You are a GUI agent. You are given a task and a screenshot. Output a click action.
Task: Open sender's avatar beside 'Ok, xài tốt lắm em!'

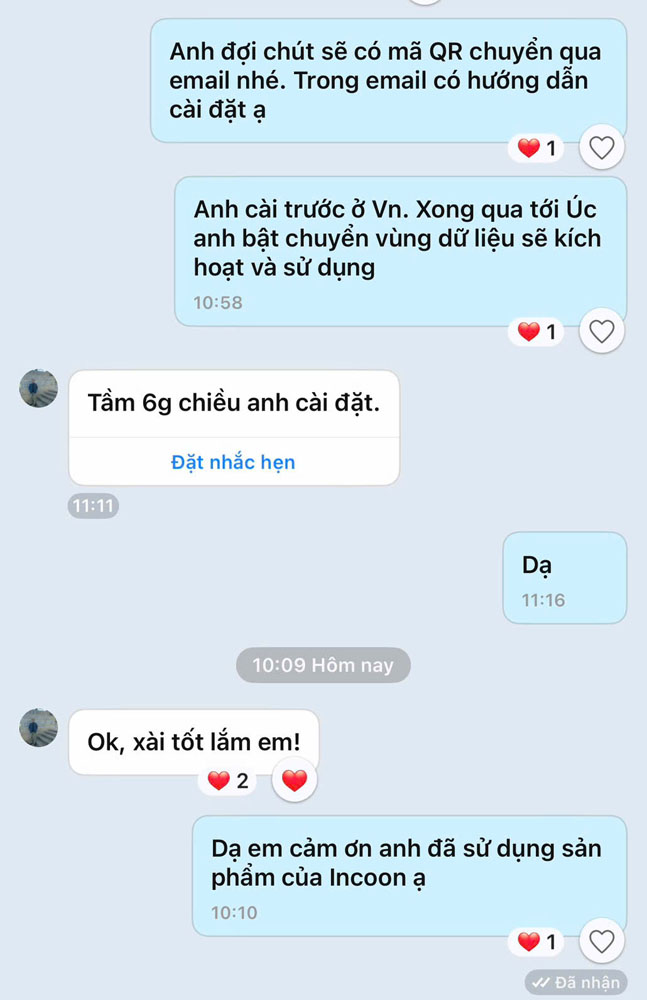(39, 728)
